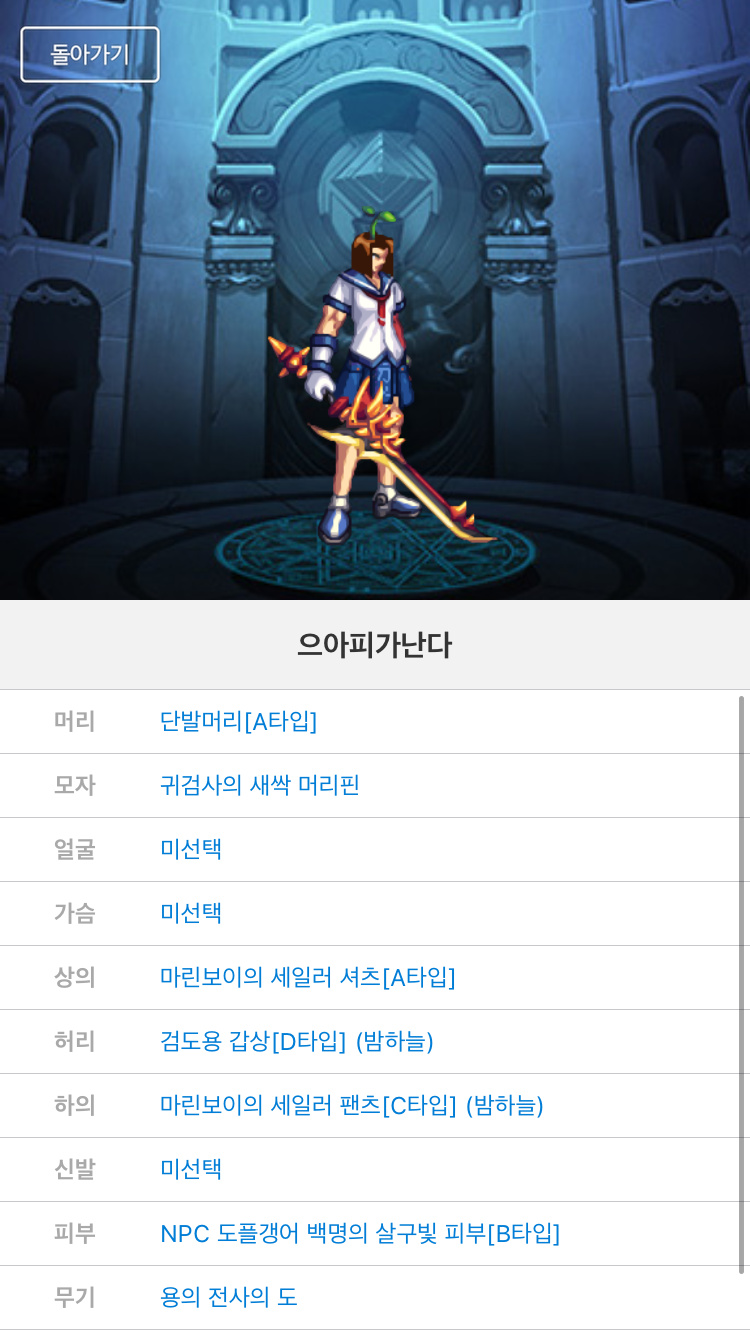Image resolution: width=750 pixels, height=1334 pixels.
Task: Open NPC 도플갱어 백명의 살구빛 피부 link
Action: tap(360, 1233)
